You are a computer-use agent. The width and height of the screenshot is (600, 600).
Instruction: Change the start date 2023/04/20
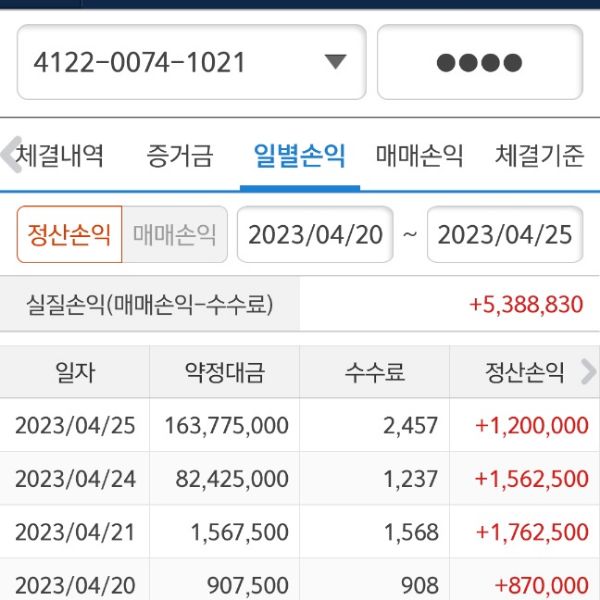click(315, 235)
